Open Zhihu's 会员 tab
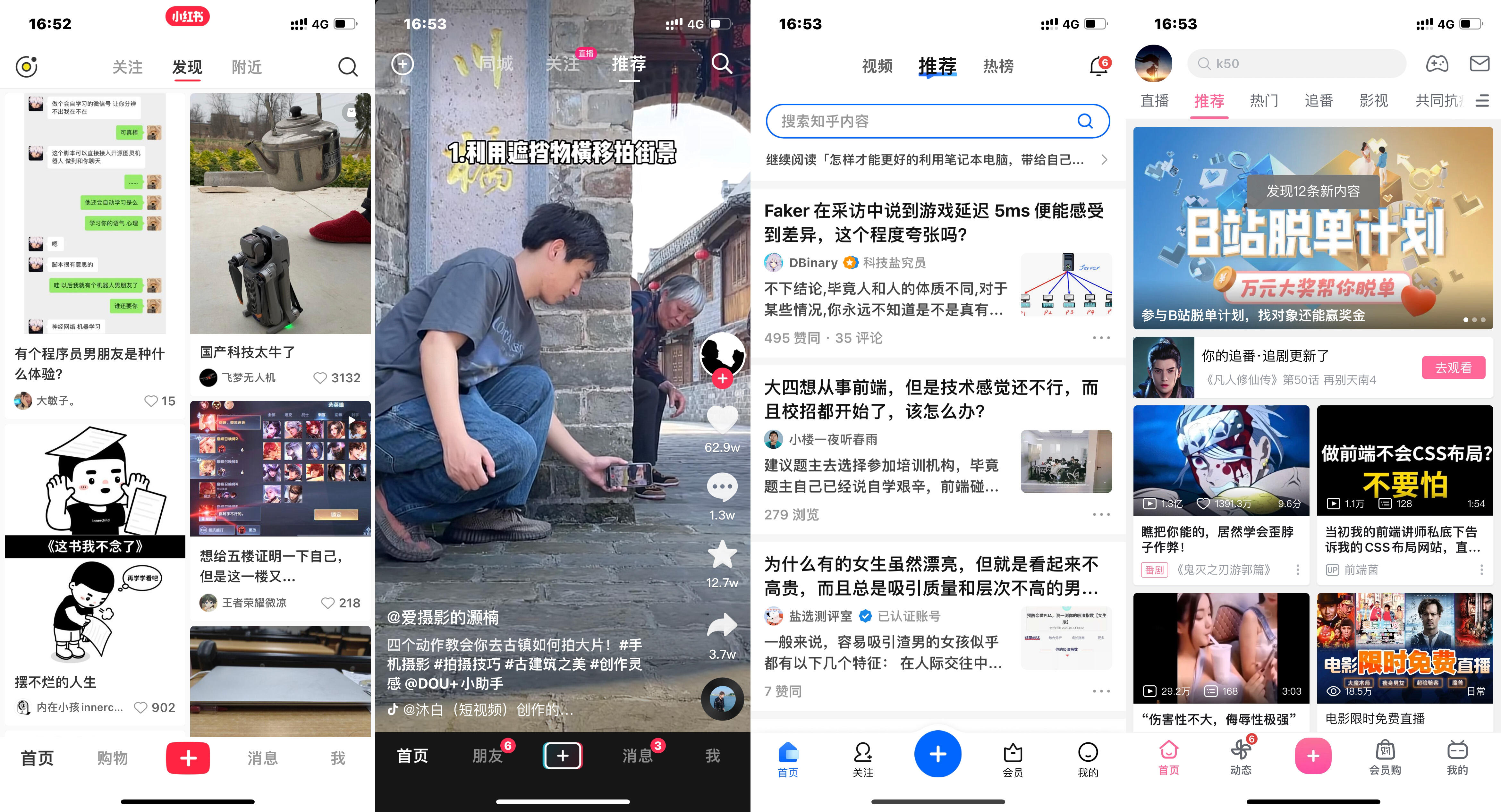1501x812 pixels. pyautogui.click(x=1013, y=760)
